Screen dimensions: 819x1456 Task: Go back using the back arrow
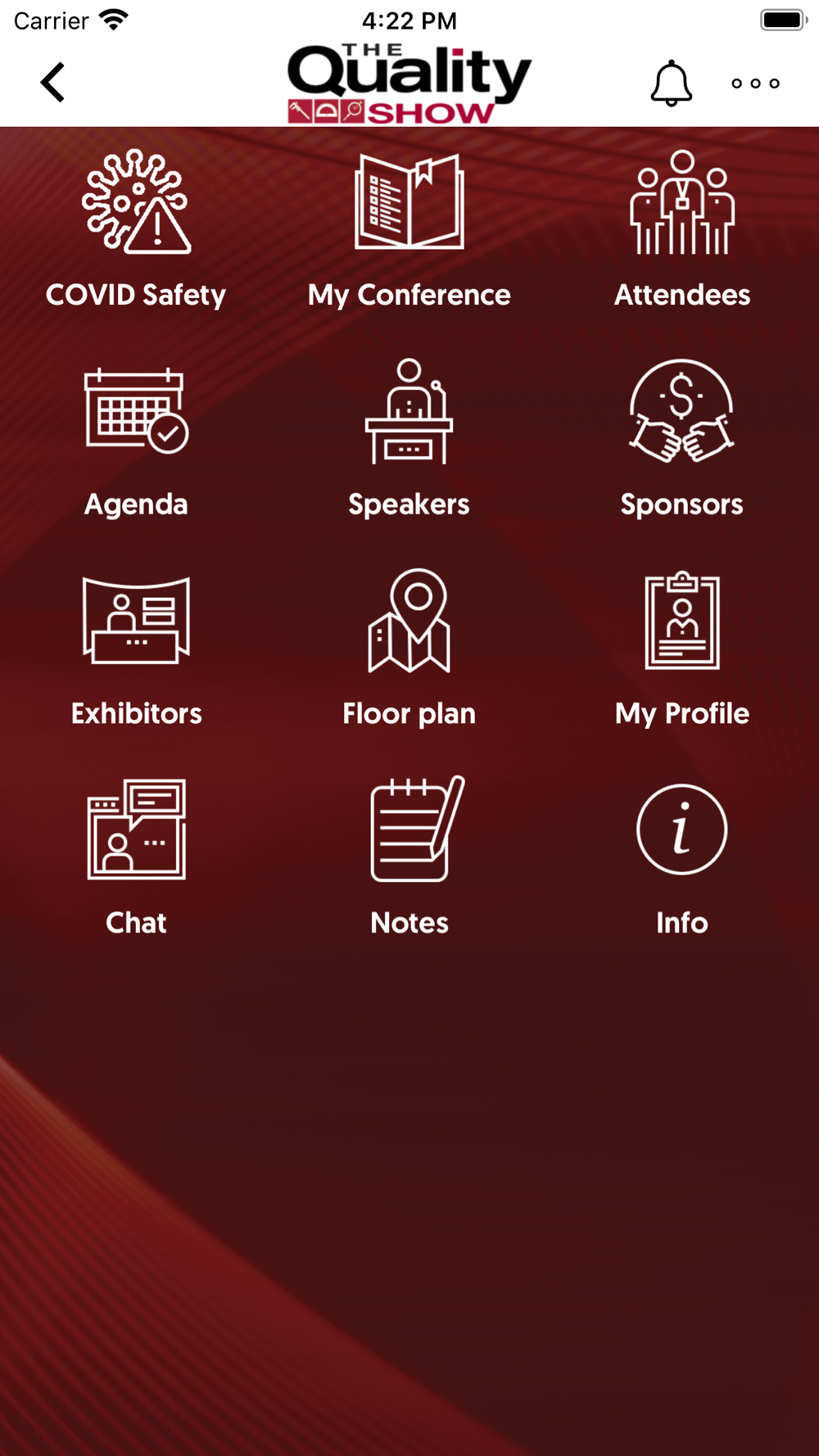pos(53,83)
